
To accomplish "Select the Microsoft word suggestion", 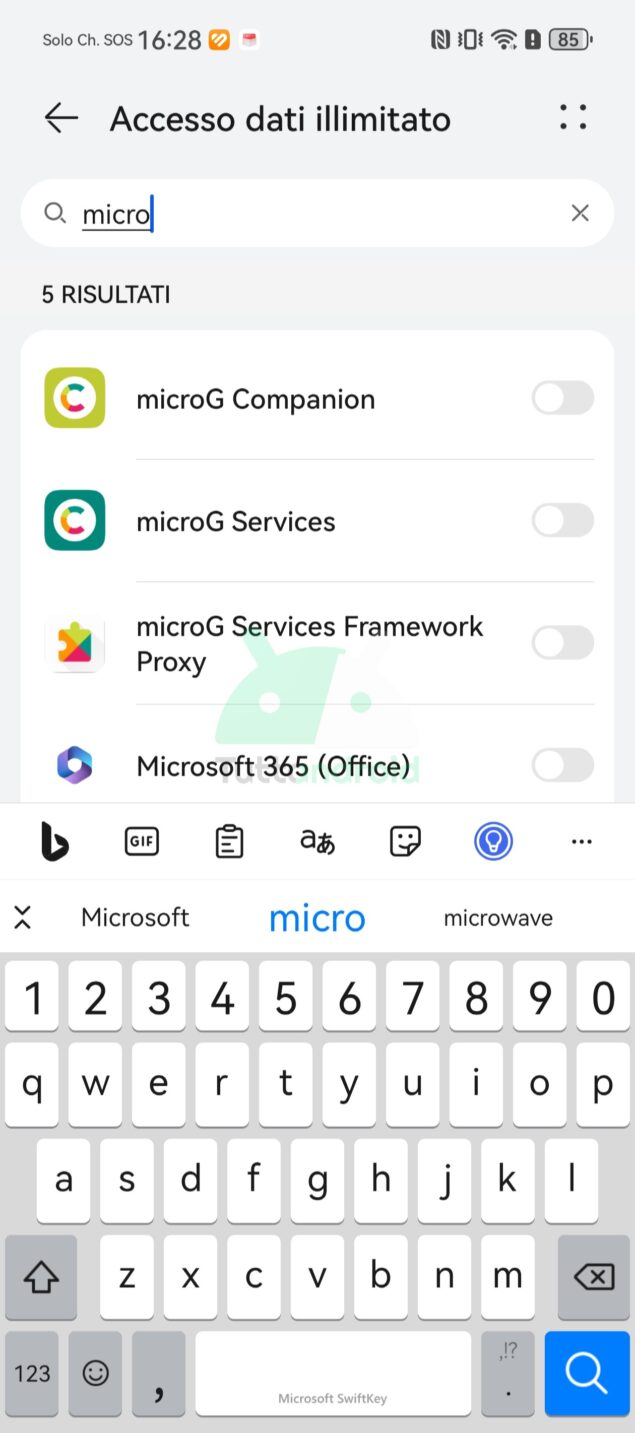I will [x=135, y=917].
